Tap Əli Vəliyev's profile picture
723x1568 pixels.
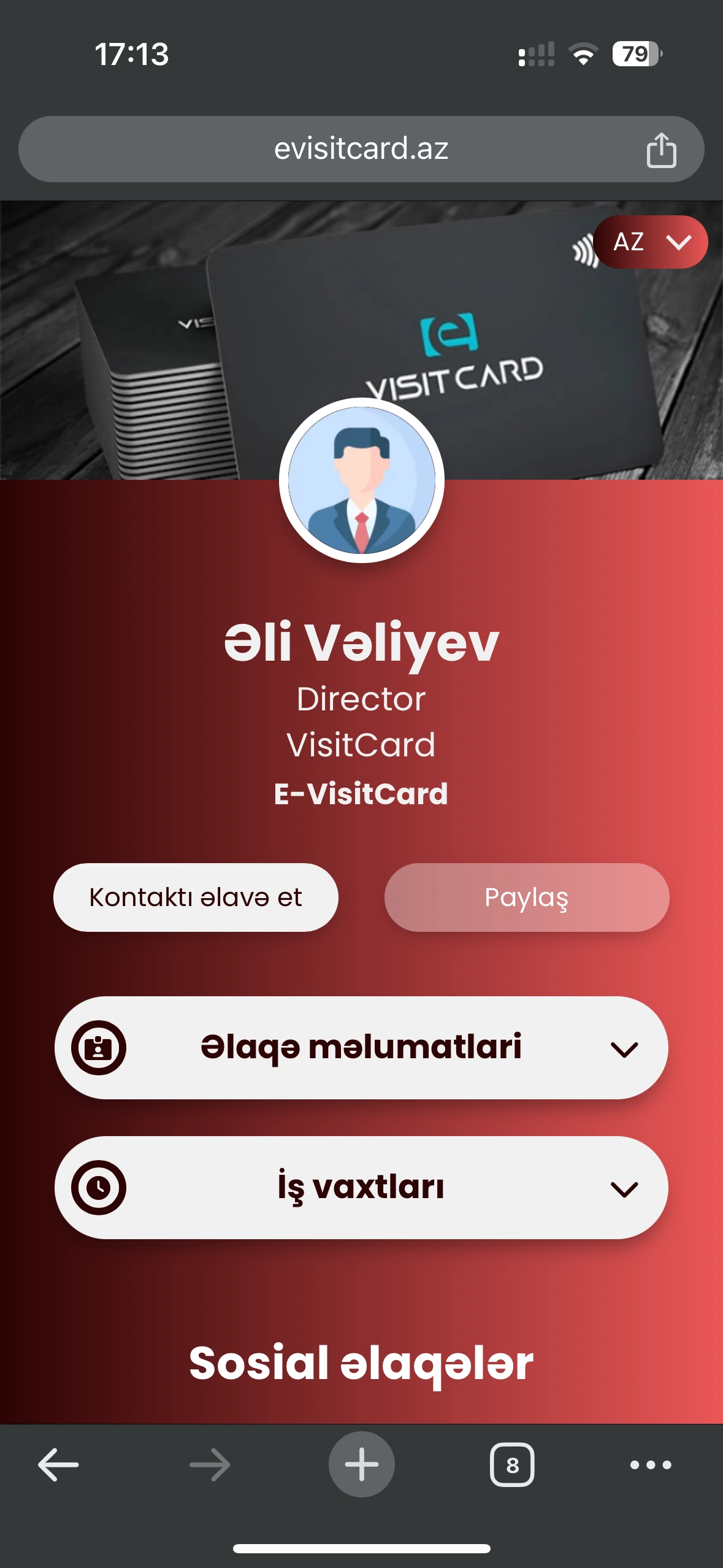[361, 481]
